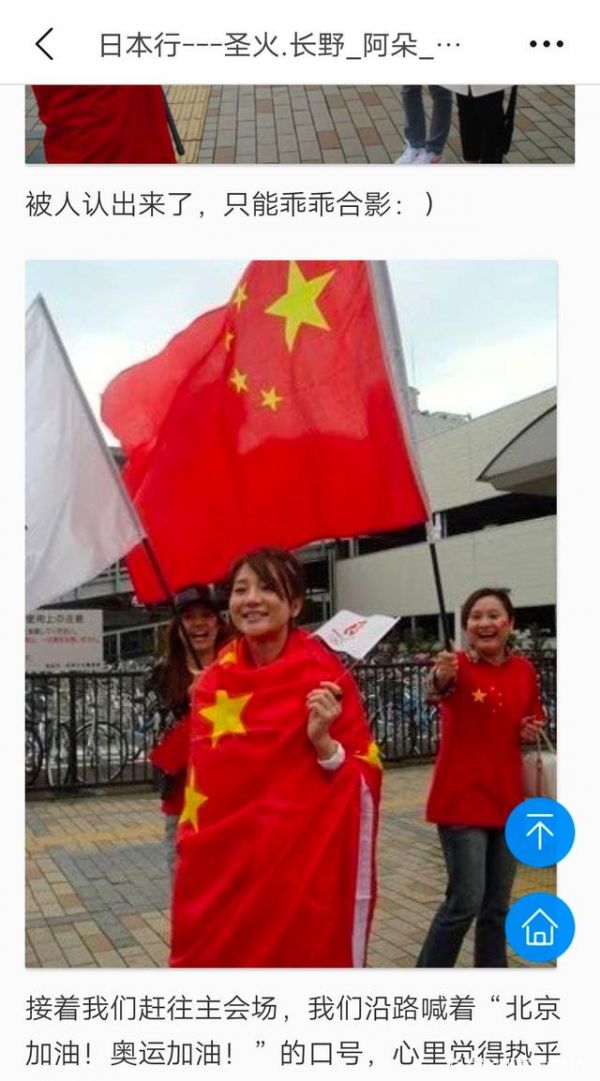
Task: Tap the blue back-to-top button
Action: pyautogui.click(x=539, y=832)
